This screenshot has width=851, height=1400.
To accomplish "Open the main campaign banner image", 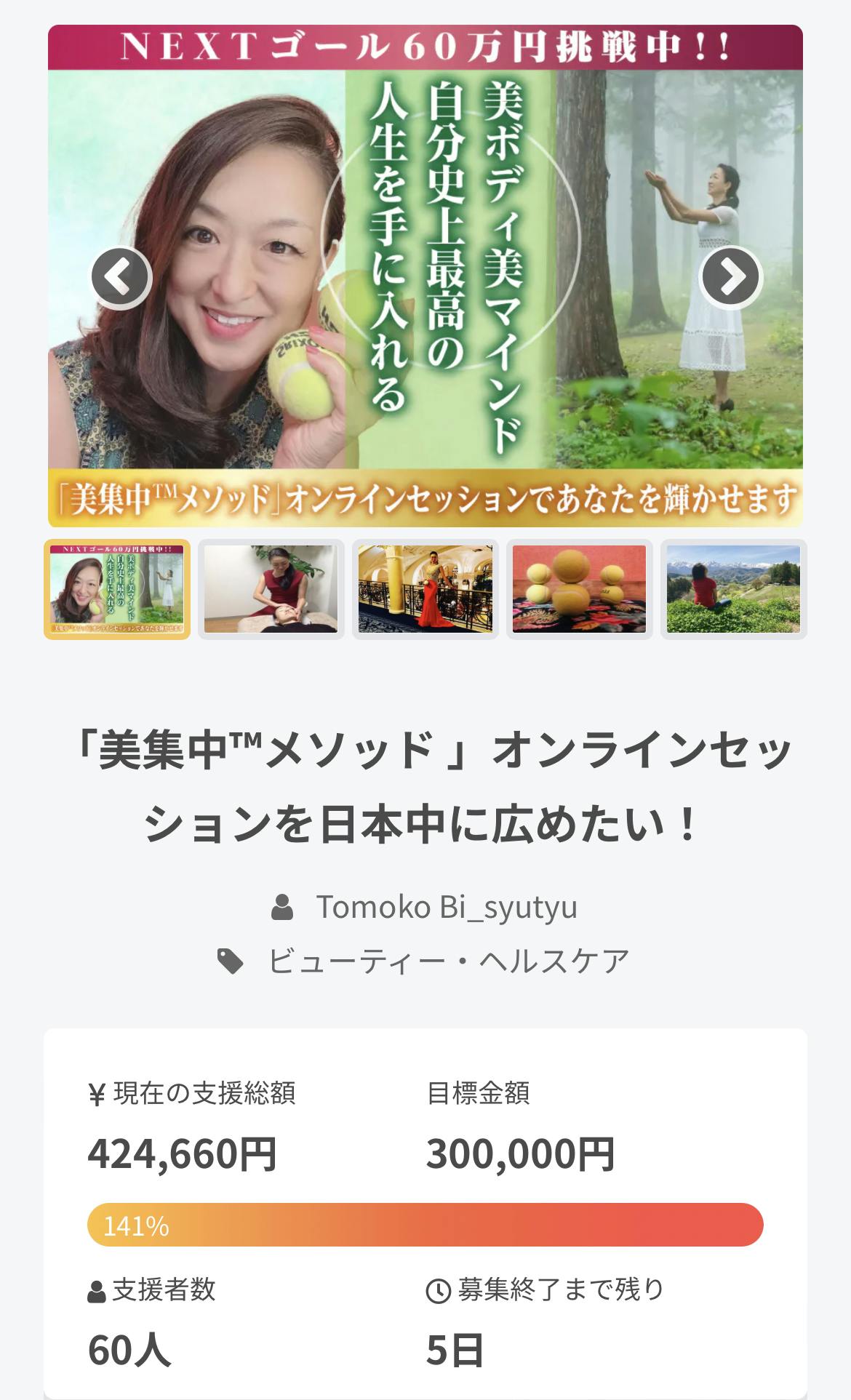I will coord(425,276).
